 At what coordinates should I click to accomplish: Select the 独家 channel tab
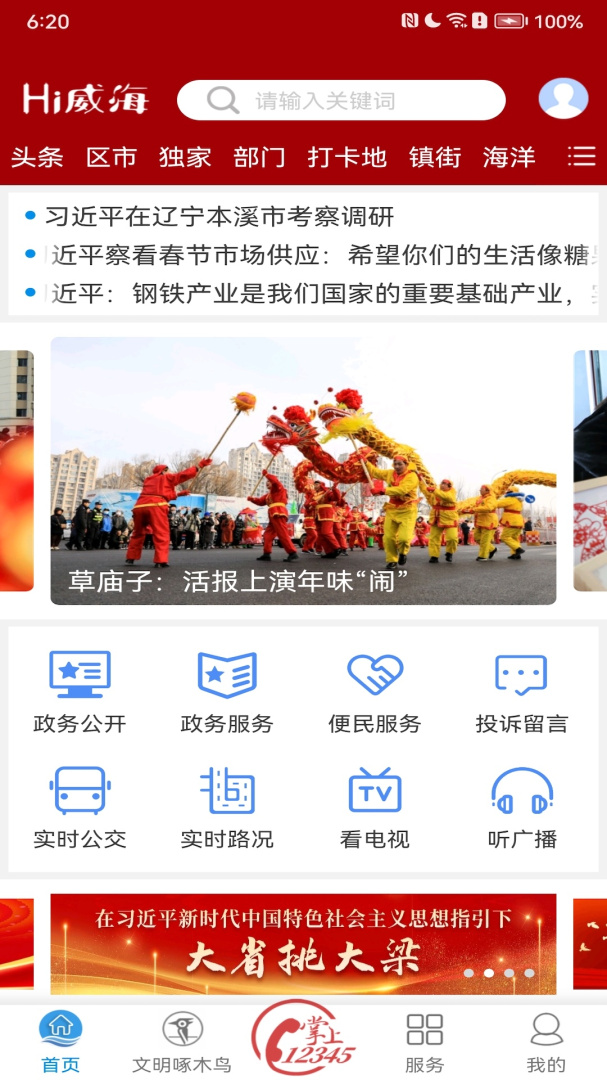(x=185, y=157)
